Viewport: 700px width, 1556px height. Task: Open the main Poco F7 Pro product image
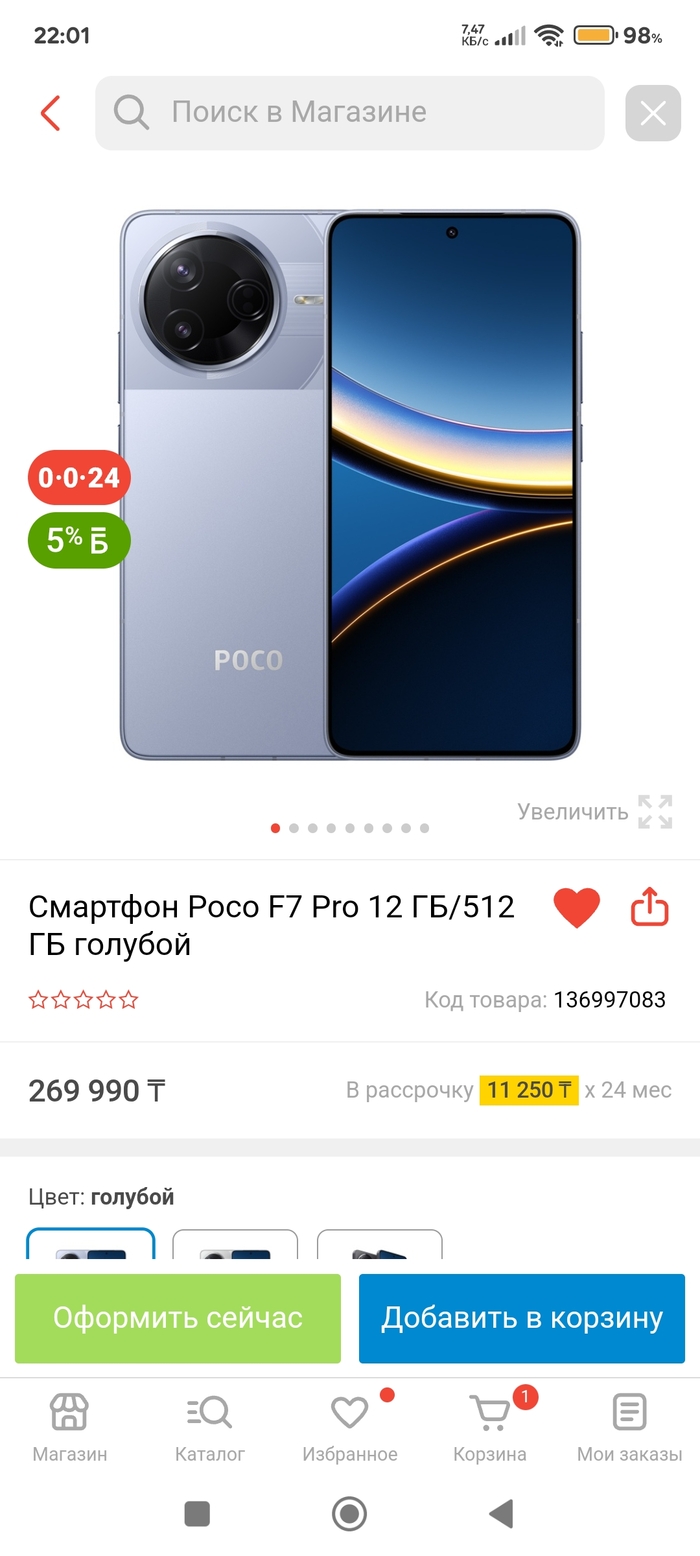[350, 485]
